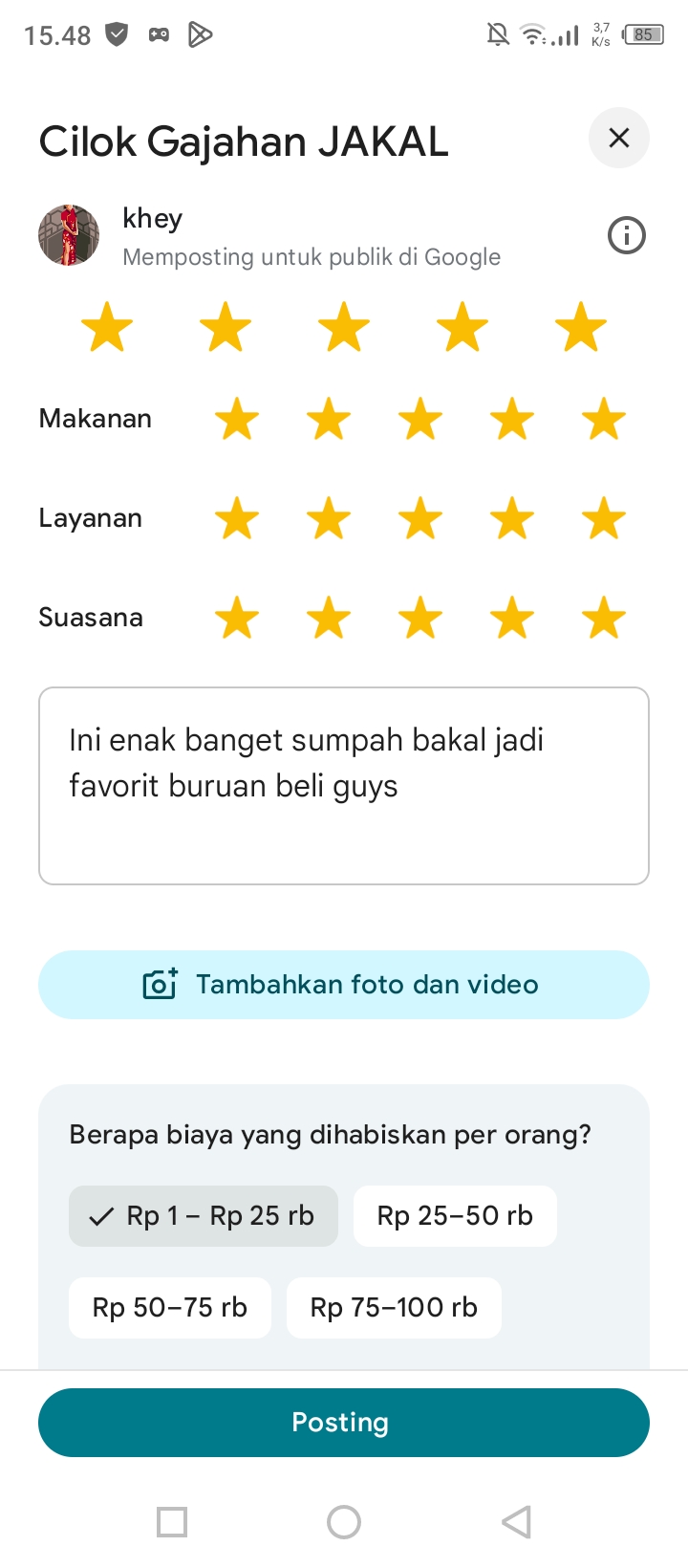The image size is (688, 1568).
Task: Edit the review text field
Action: (x=344, y=786)
